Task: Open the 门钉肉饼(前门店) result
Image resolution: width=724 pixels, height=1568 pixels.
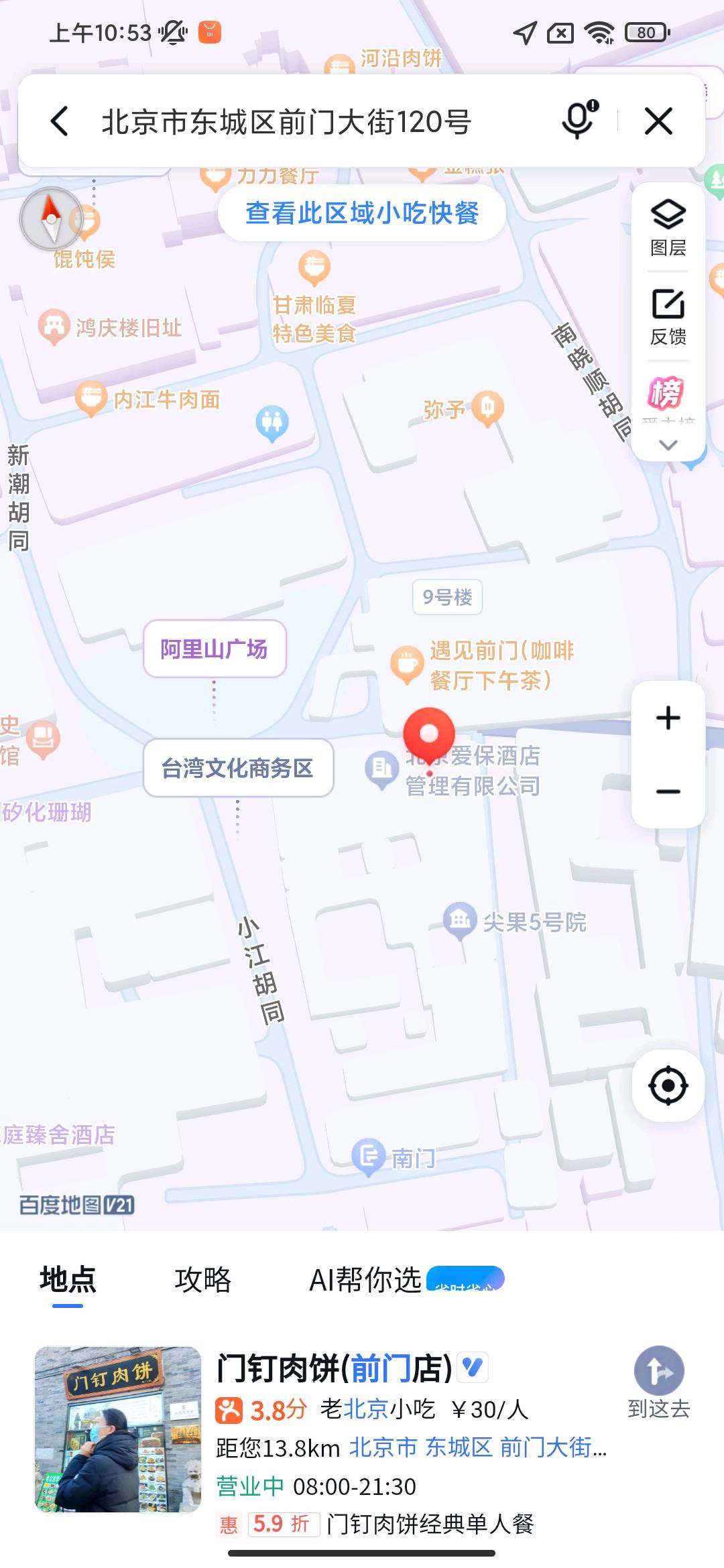Action: point(335,1367)
